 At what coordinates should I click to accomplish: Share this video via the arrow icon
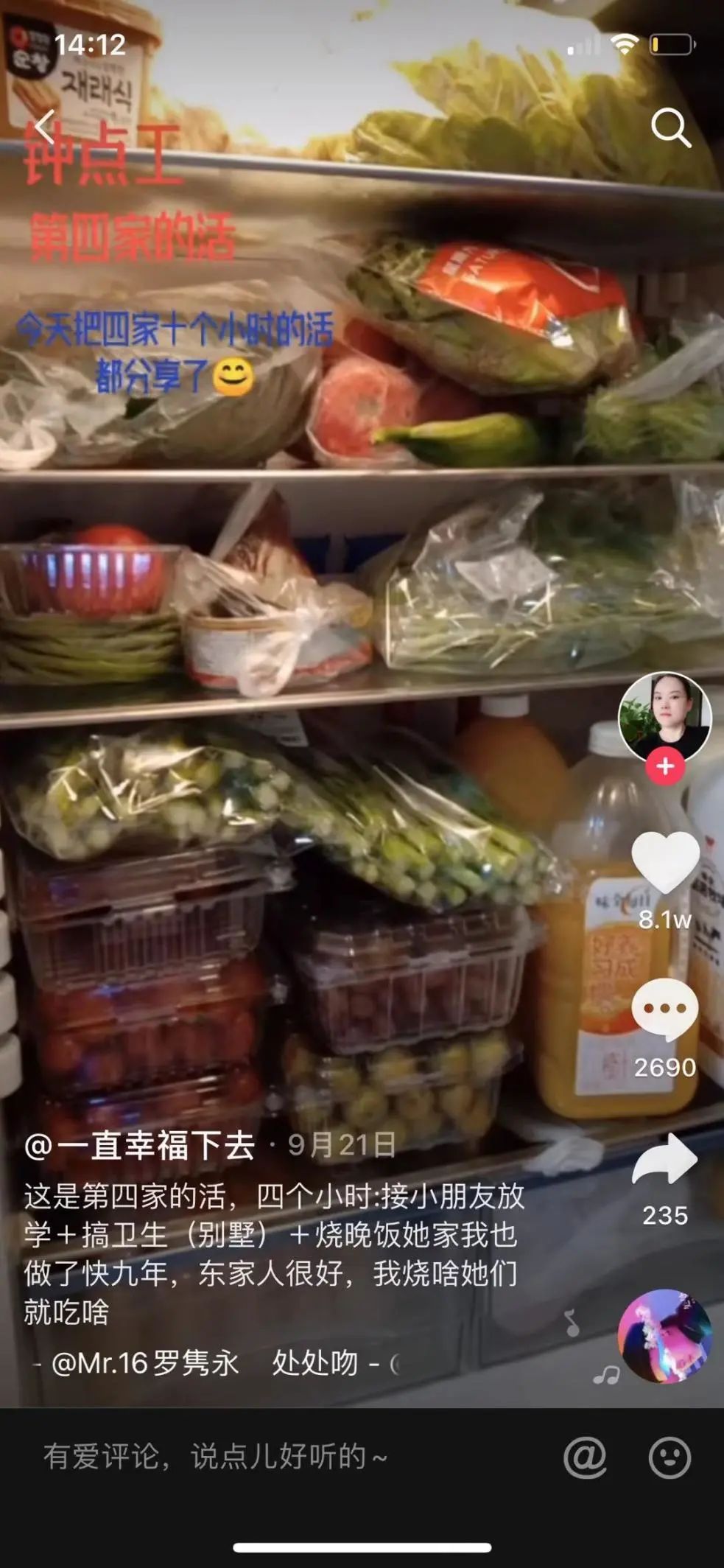coord(665,1161)
